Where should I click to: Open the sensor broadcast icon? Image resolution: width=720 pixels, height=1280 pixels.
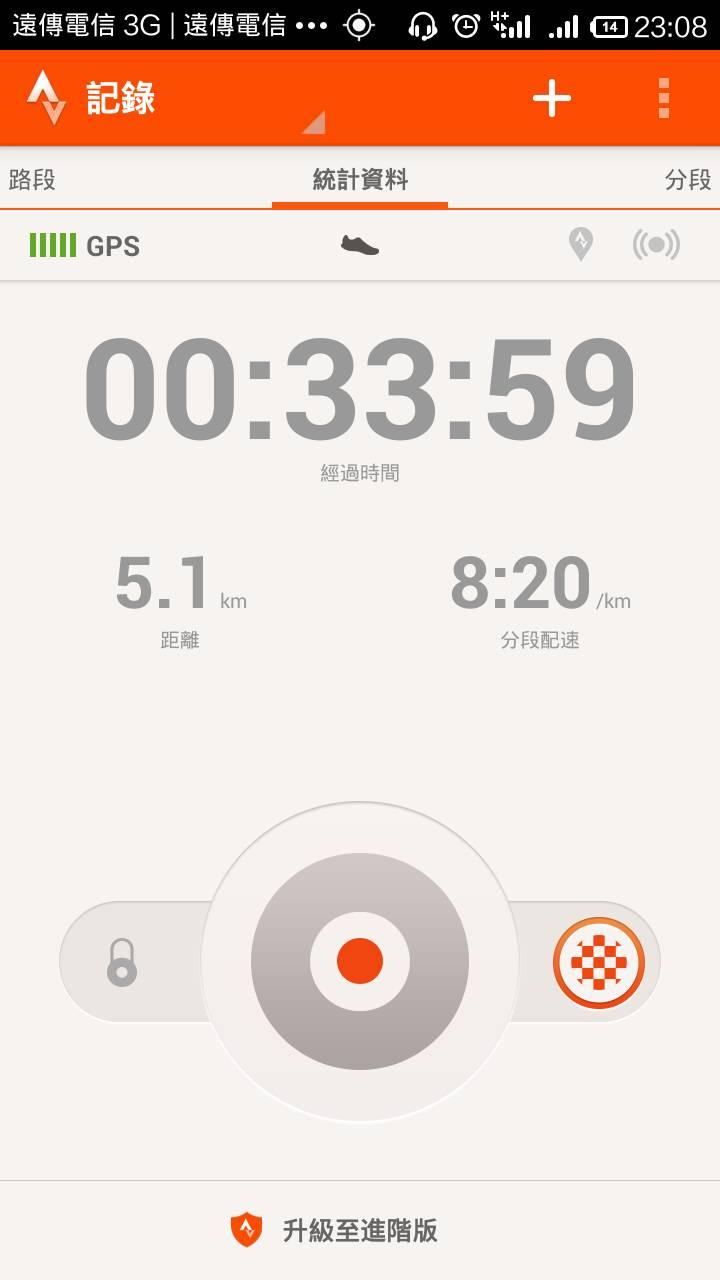click(656, 244)
